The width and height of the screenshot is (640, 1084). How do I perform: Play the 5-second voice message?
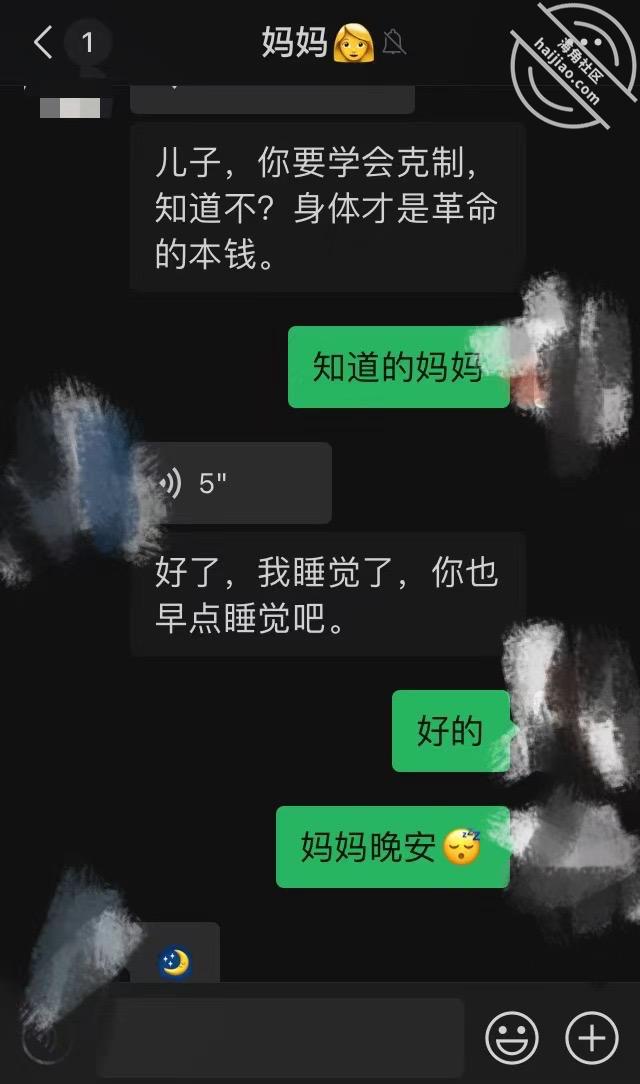tap(231, 483)
